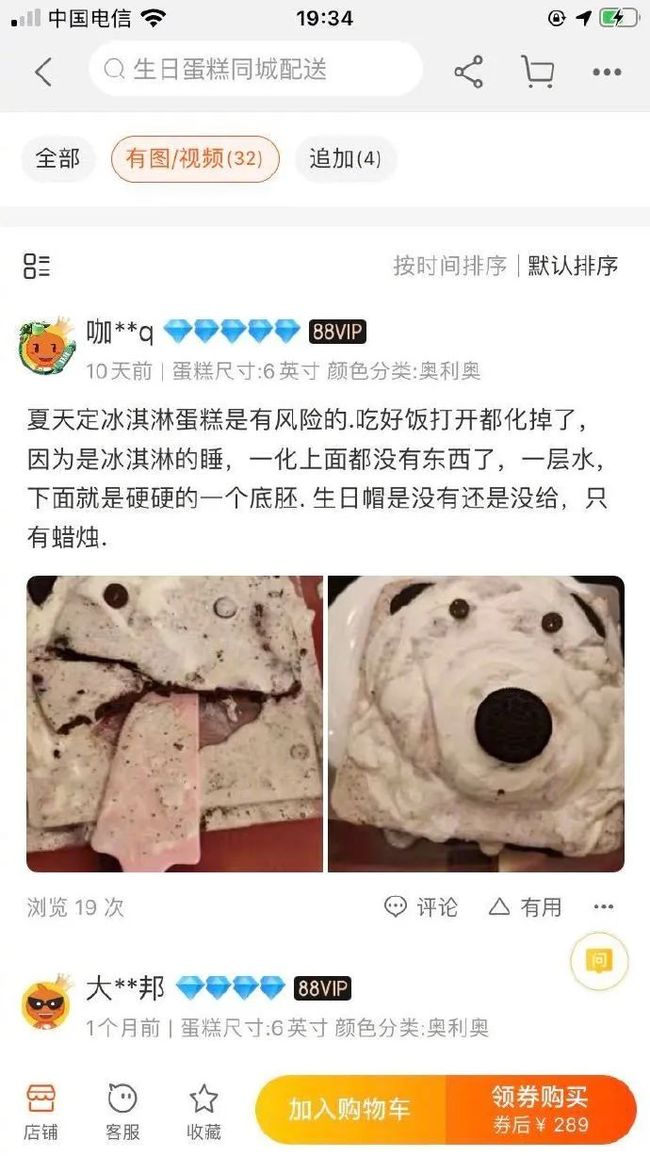This screenshot has width=650, height=1156.
Task: Contact 客服 customer service
Action: point(122,1112)
